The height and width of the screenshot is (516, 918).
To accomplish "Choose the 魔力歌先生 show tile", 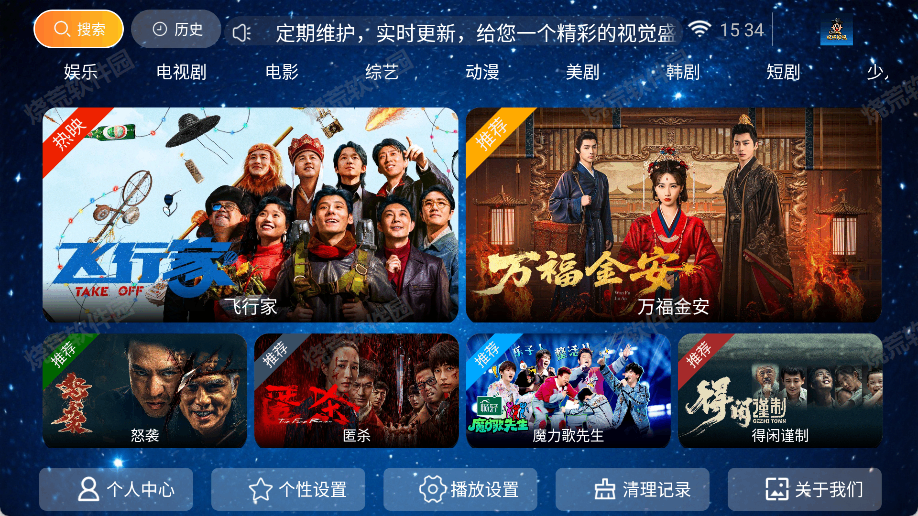I will (568, 391).
